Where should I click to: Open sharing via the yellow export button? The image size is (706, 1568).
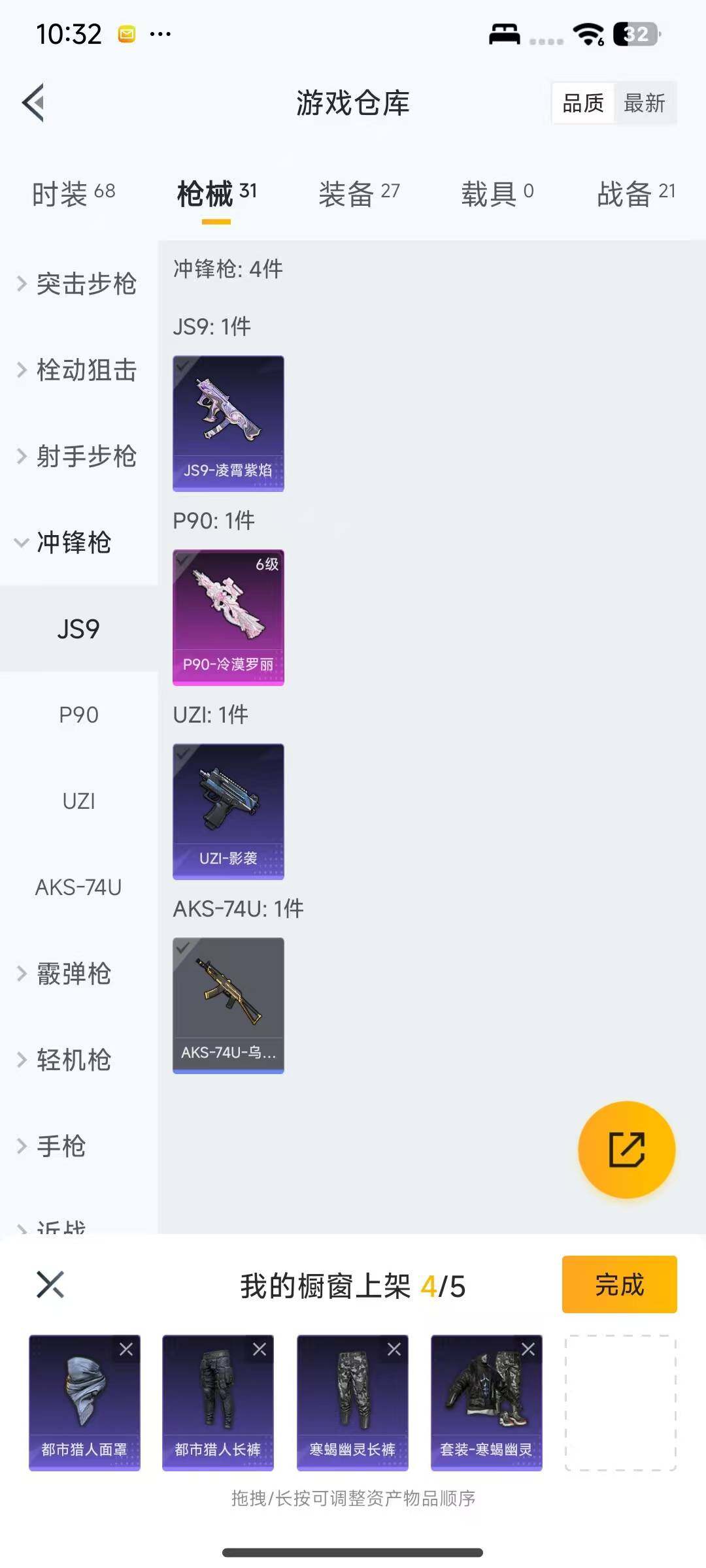[626, 1150]
